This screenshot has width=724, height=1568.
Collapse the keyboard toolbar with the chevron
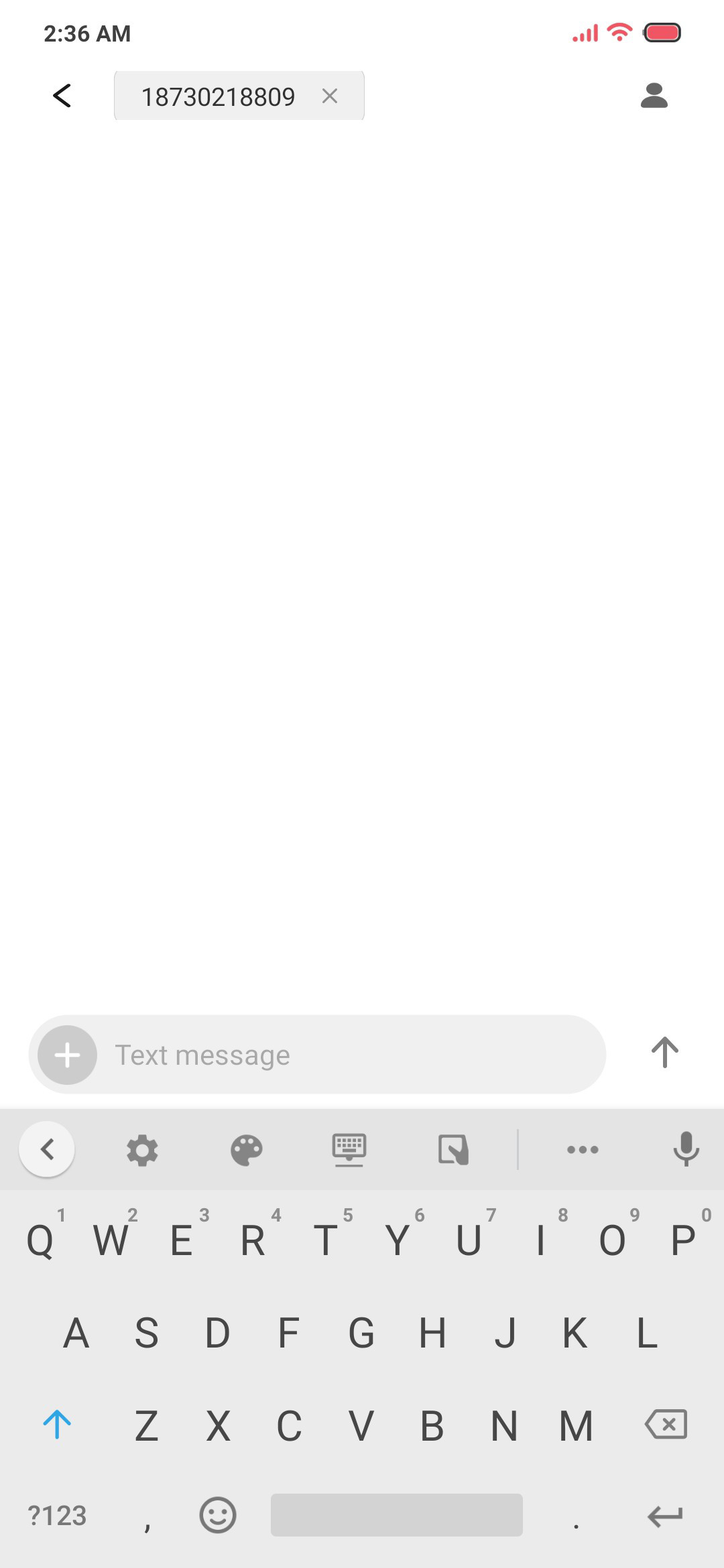pyautogui.click(x=47, y=1149)
